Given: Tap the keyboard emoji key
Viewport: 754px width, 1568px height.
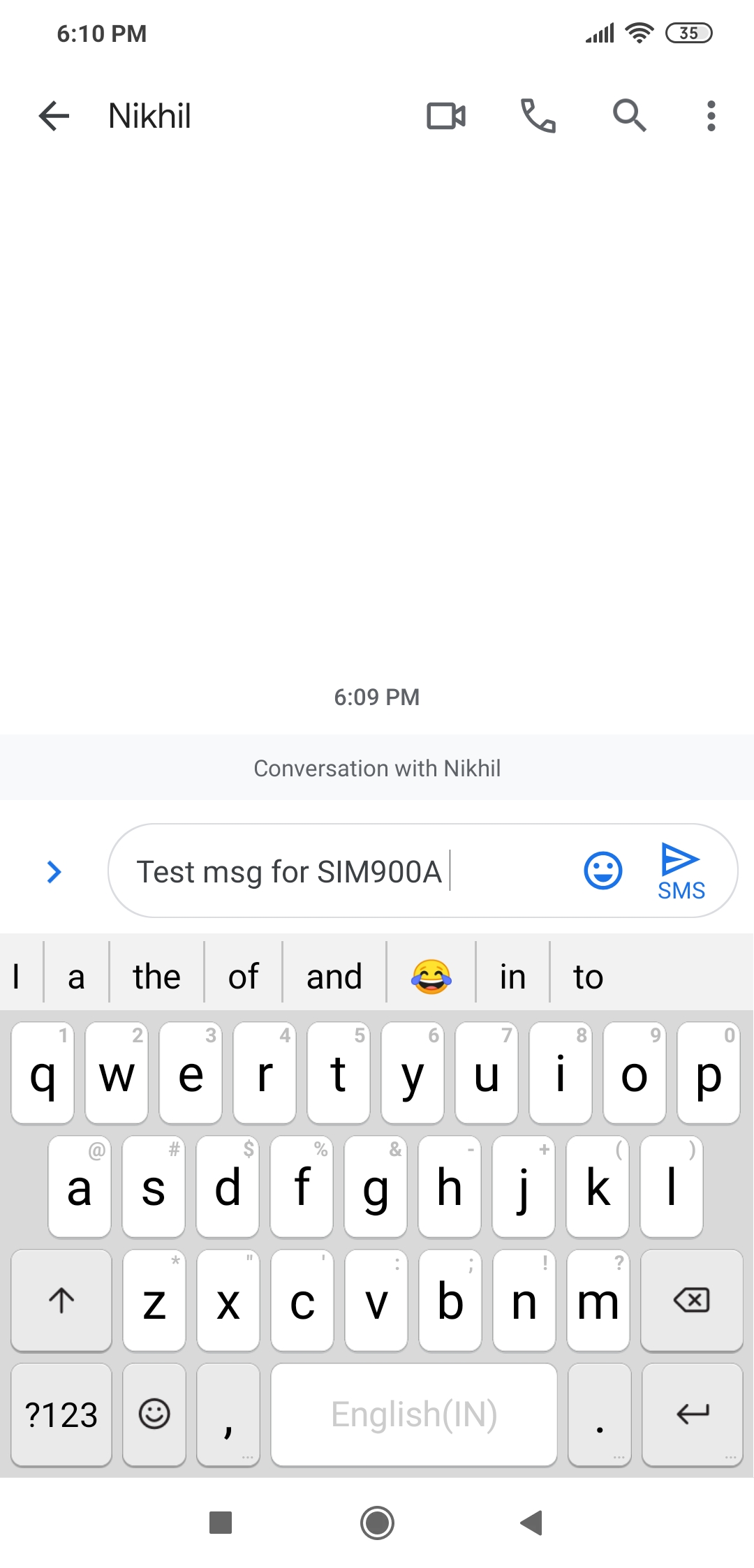Looking at the screenshot, I should tap(154, 1414).
